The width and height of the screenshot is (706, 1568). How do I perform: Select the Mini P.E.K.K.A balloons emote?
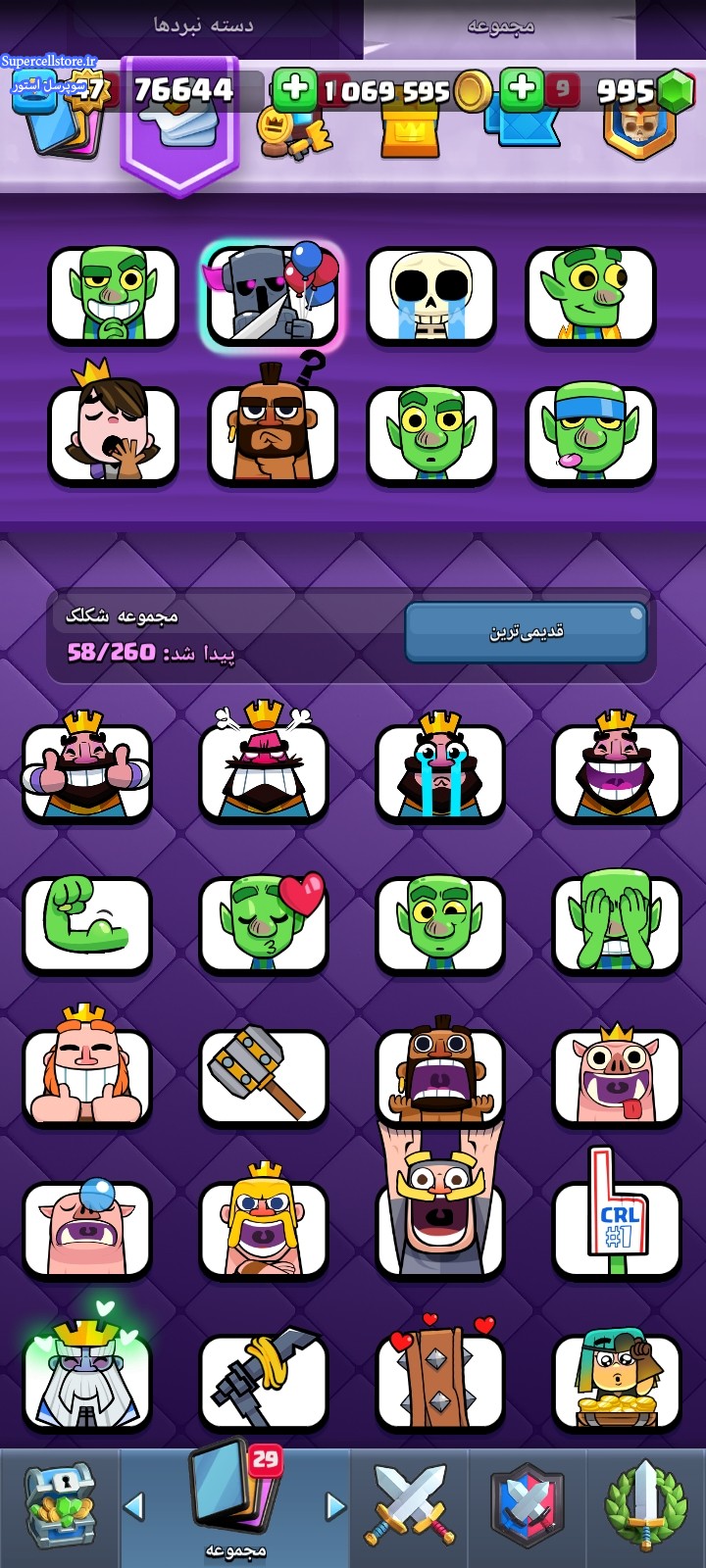(273, 295)
